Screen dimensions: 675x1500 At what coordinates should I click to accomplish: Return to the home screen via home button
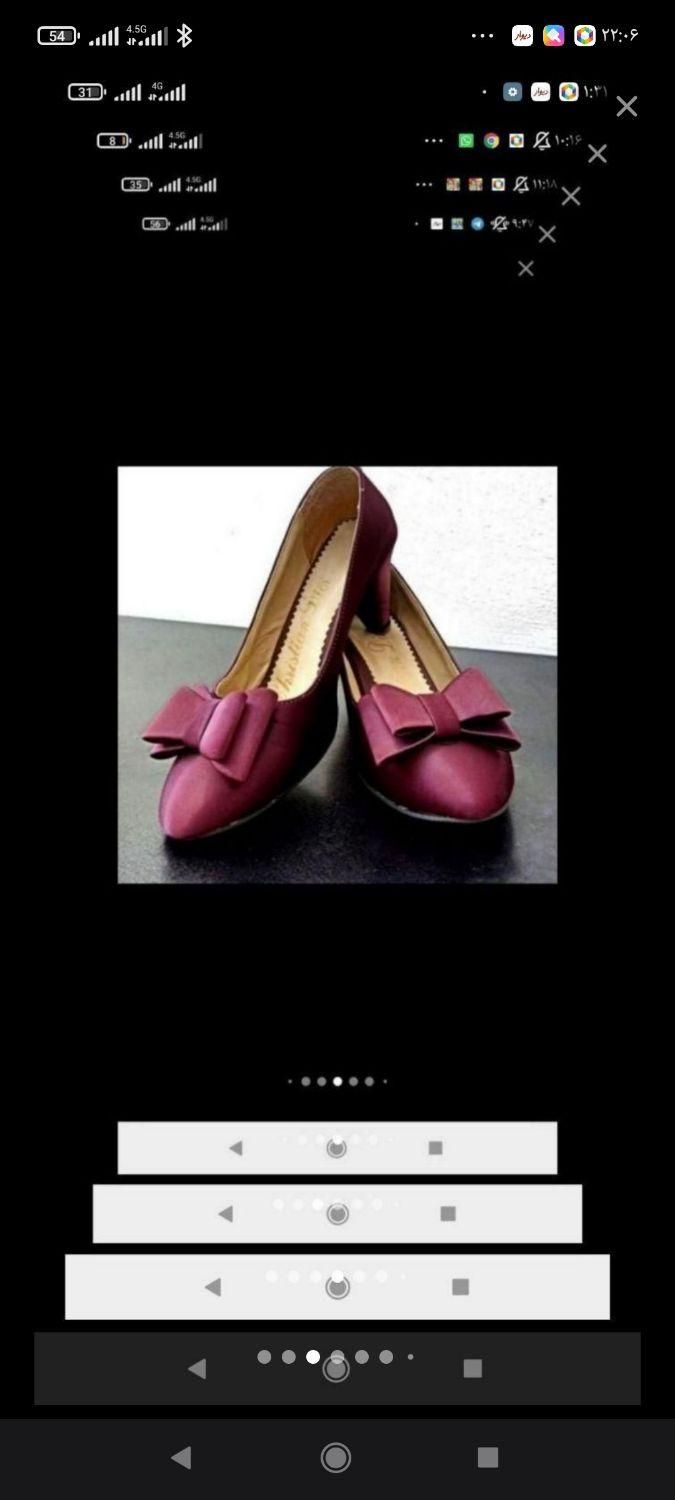pyautogui.click(x=336, y=1458)
